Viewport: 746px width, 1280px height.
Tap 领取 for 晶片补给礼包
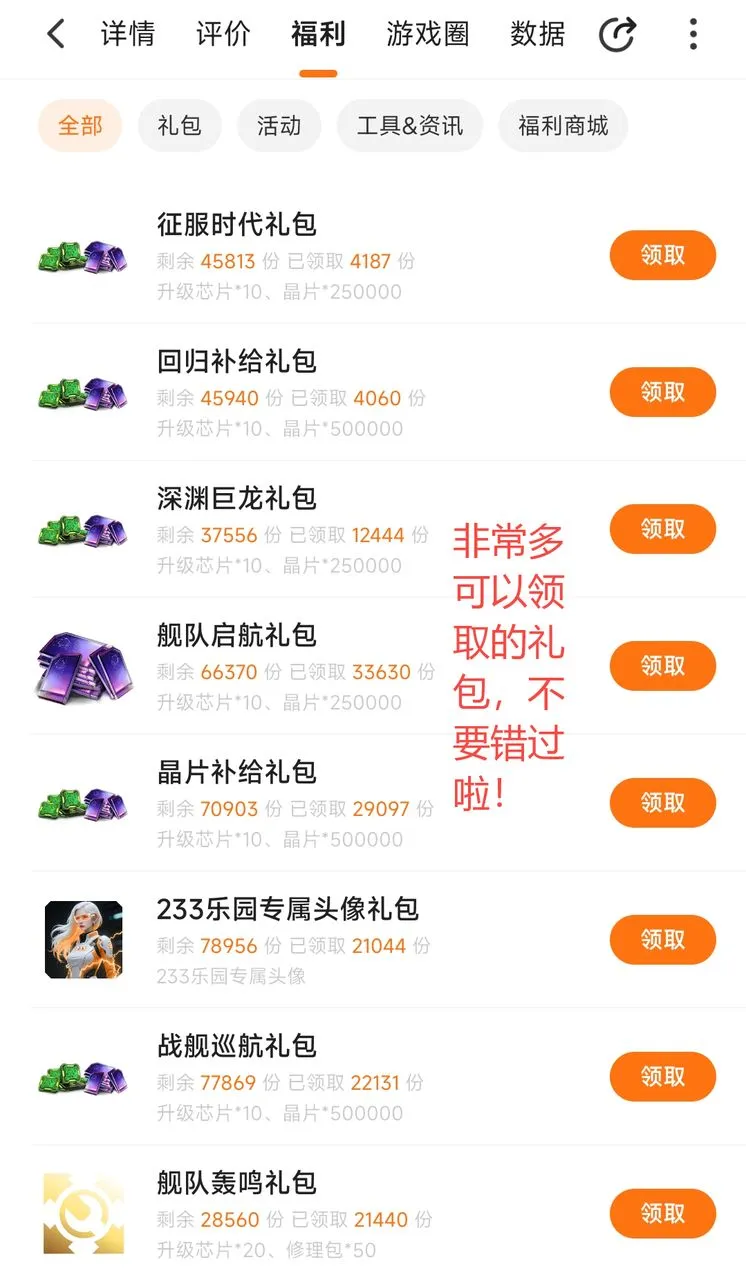pos(663,803)
